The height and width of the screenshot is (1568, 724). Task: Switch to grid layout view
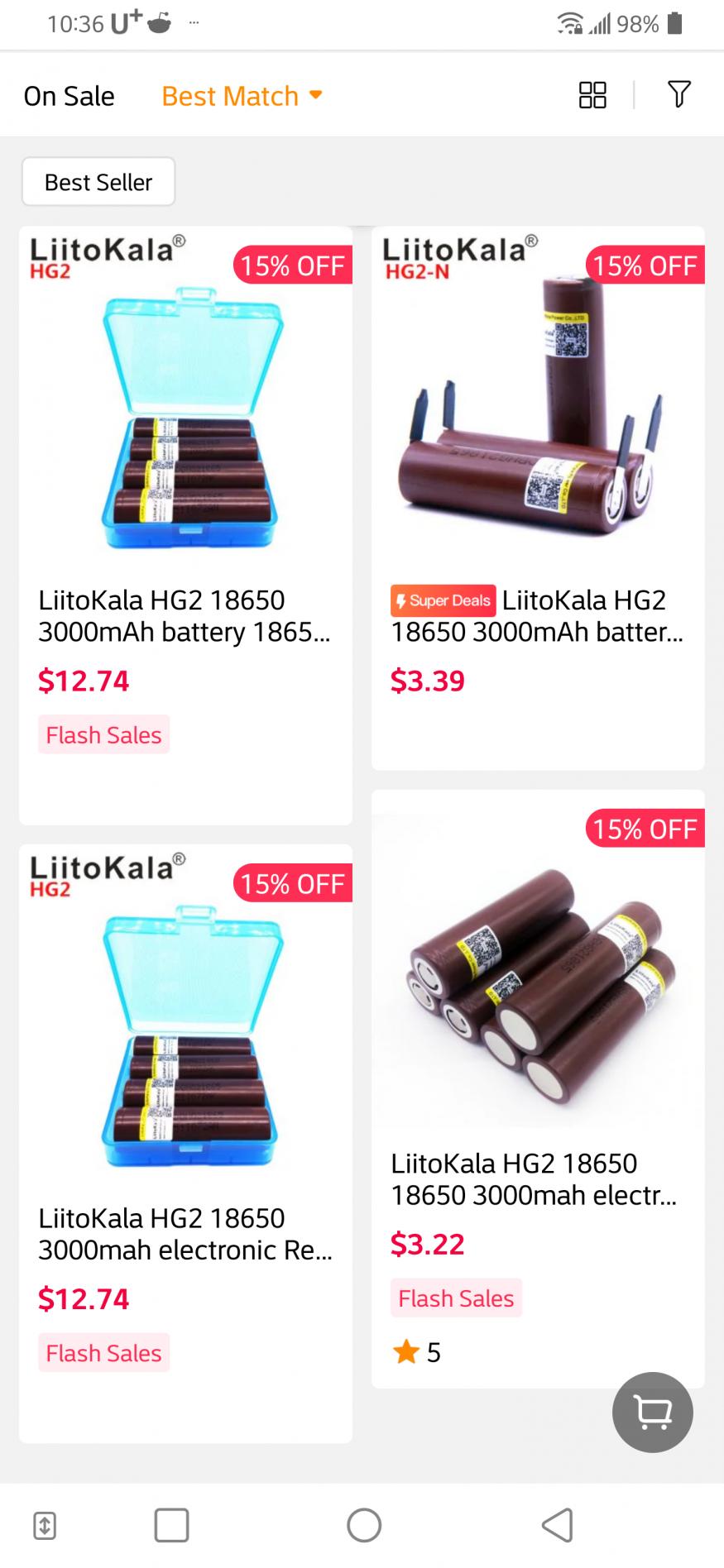click(592, 95)
